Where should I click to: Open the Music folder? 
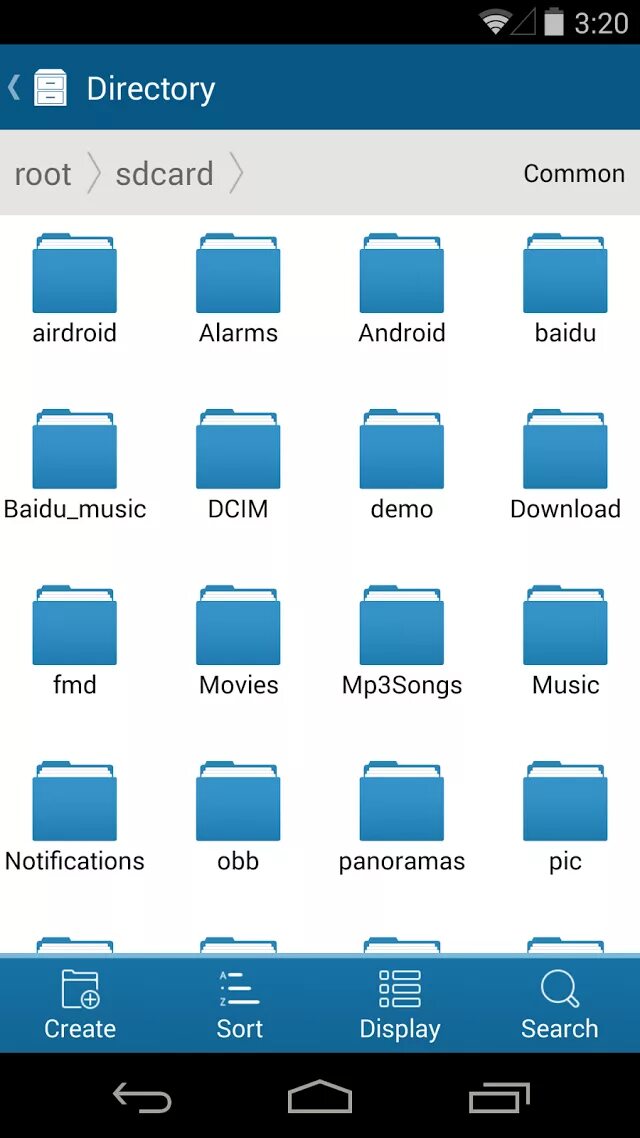tap(565, 638)
